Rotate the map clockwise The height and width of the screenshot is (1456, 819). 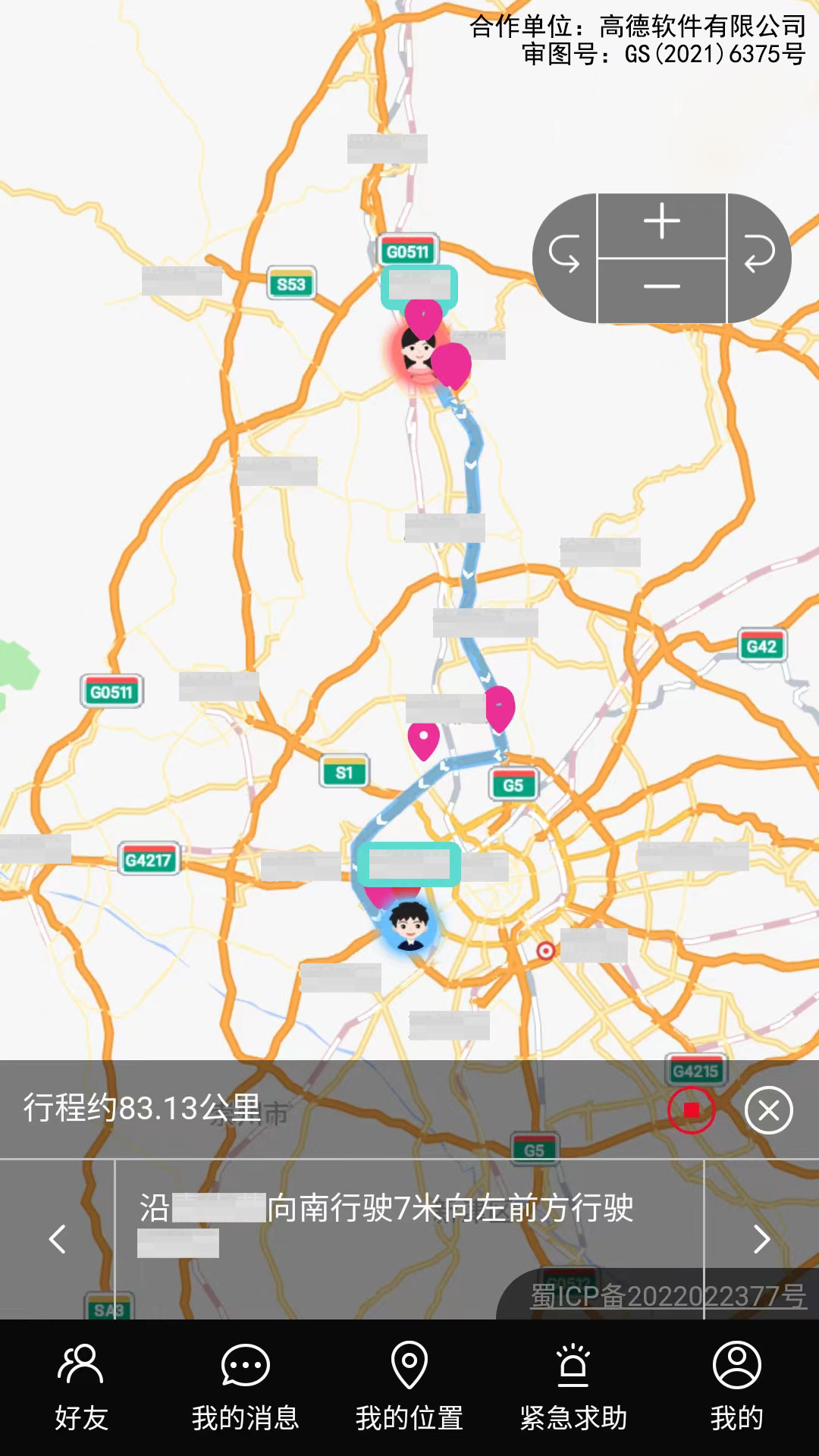[758, 256]
